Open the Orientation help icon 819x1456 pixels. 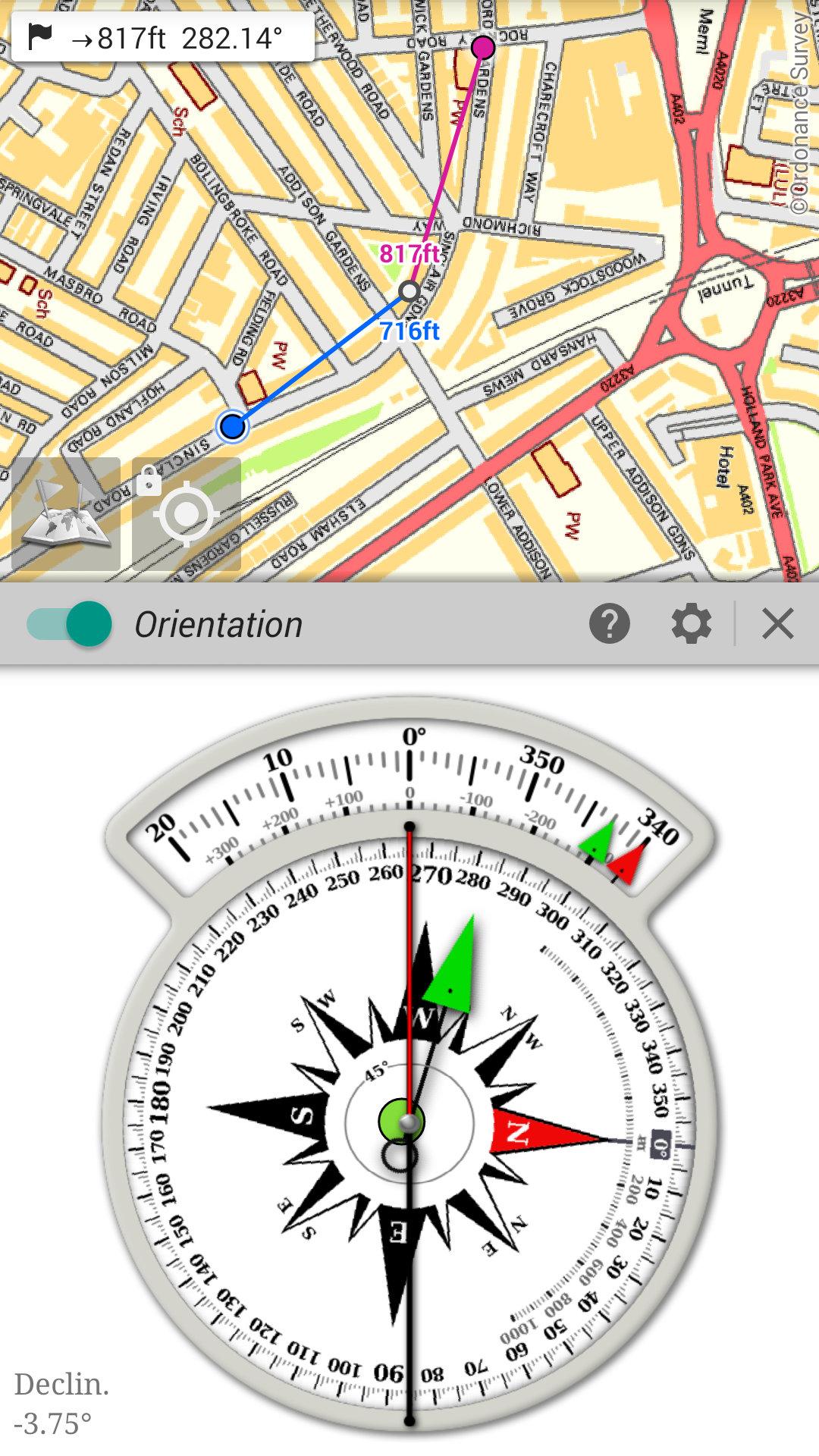click(x=609, y=624)
